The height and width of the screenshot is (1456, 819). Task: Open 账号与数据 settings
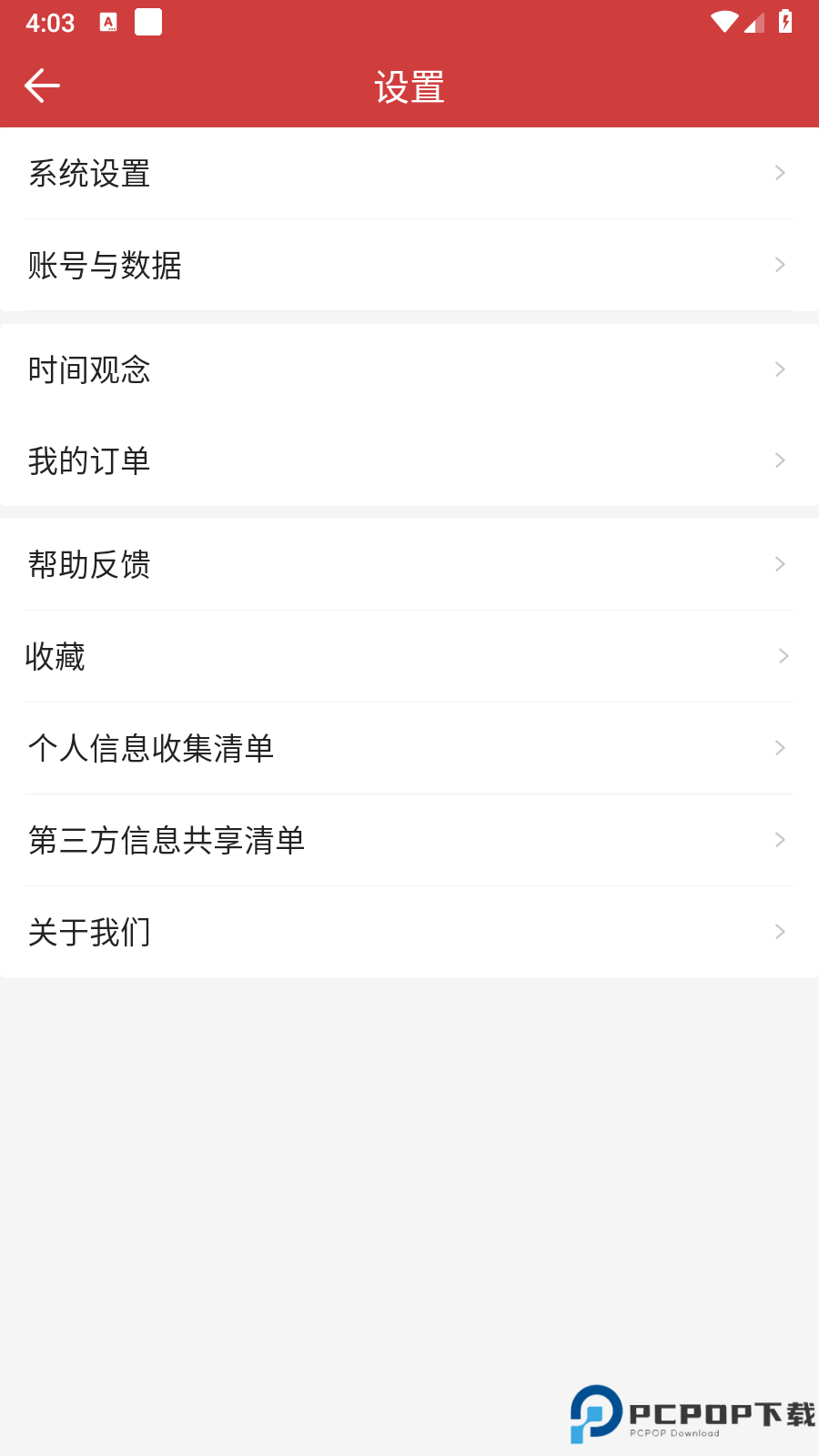coord(409,265)
